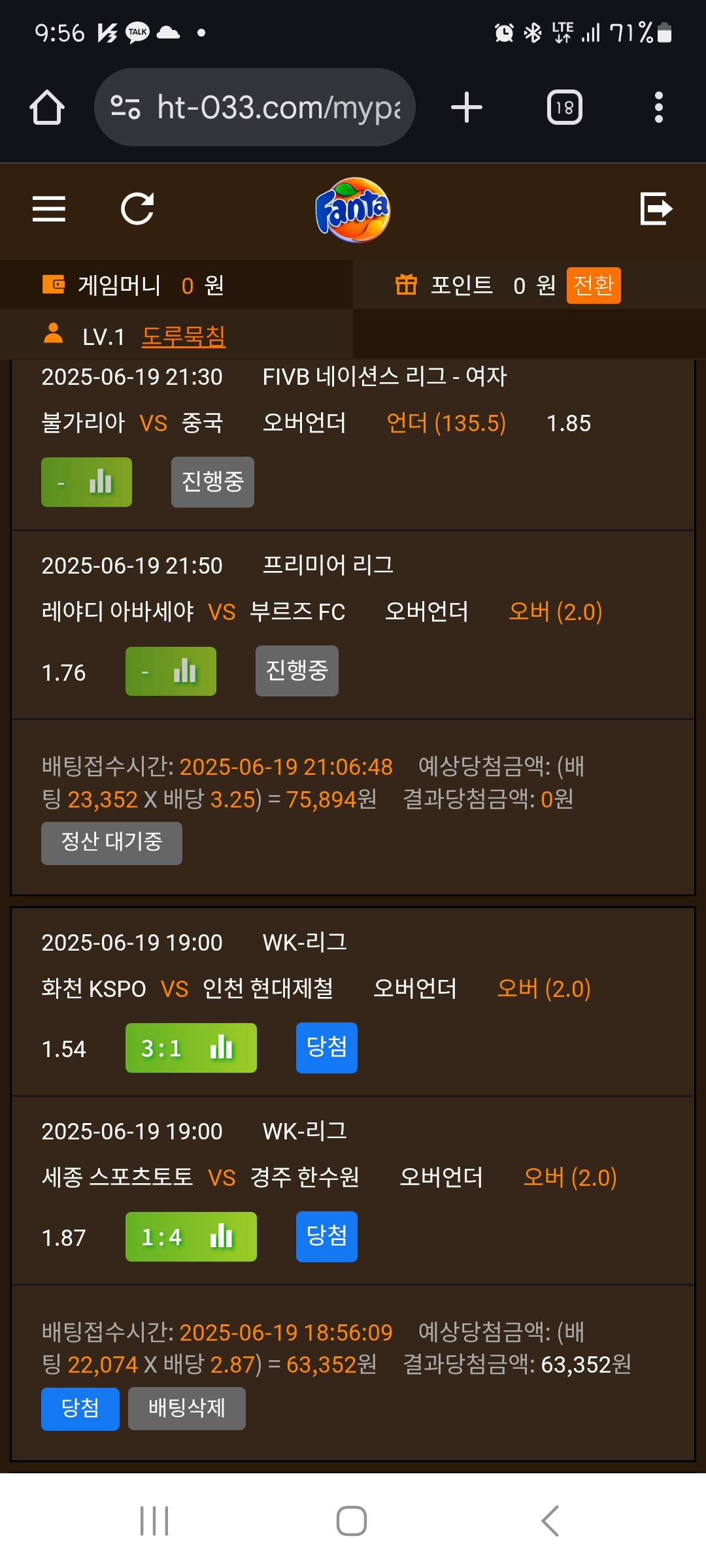Go back using the system back button
706x1568 pixels.
pyautogui.click(x=550, y=1521)
